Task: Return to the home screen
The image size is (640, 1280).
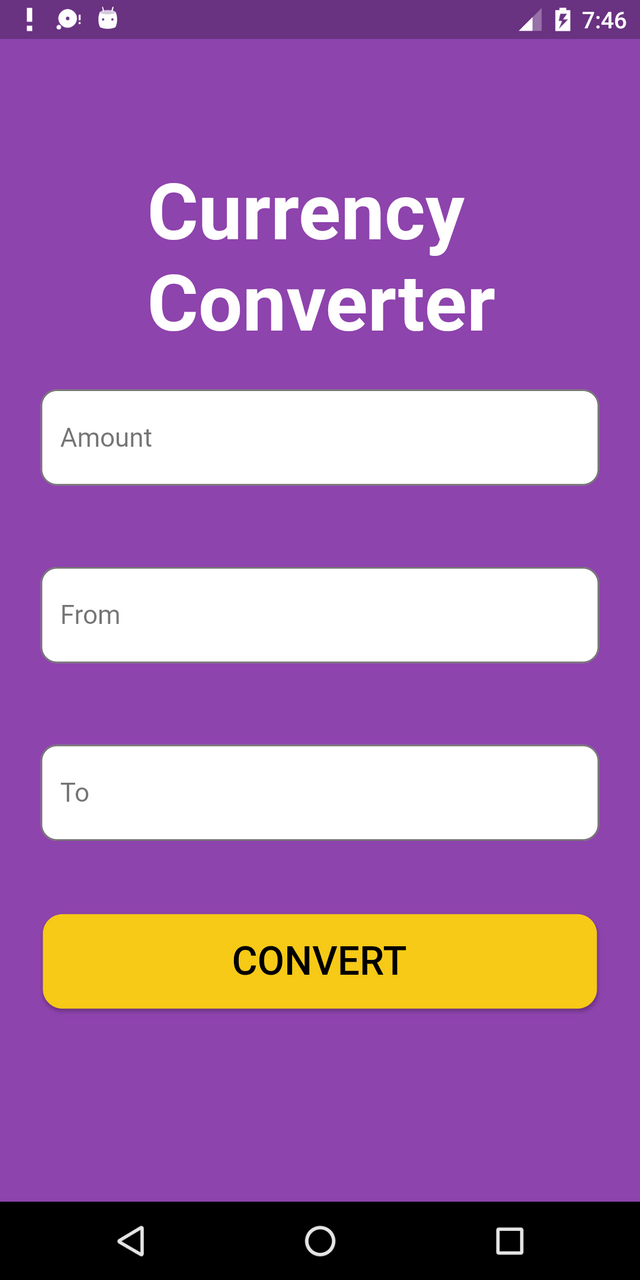Action: (320, 1241)
